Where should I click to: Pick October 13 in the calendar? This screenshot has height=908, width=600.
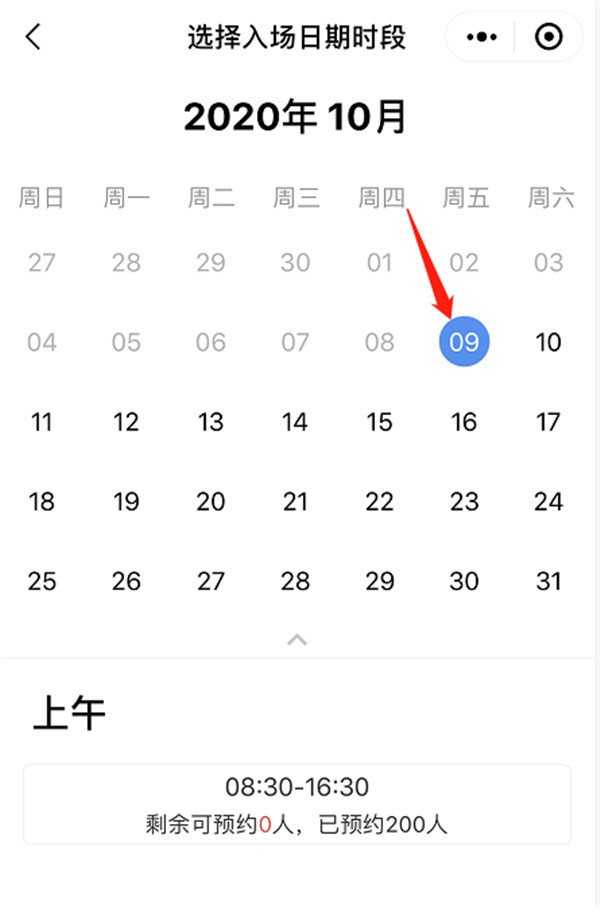[x=211, y=422]
